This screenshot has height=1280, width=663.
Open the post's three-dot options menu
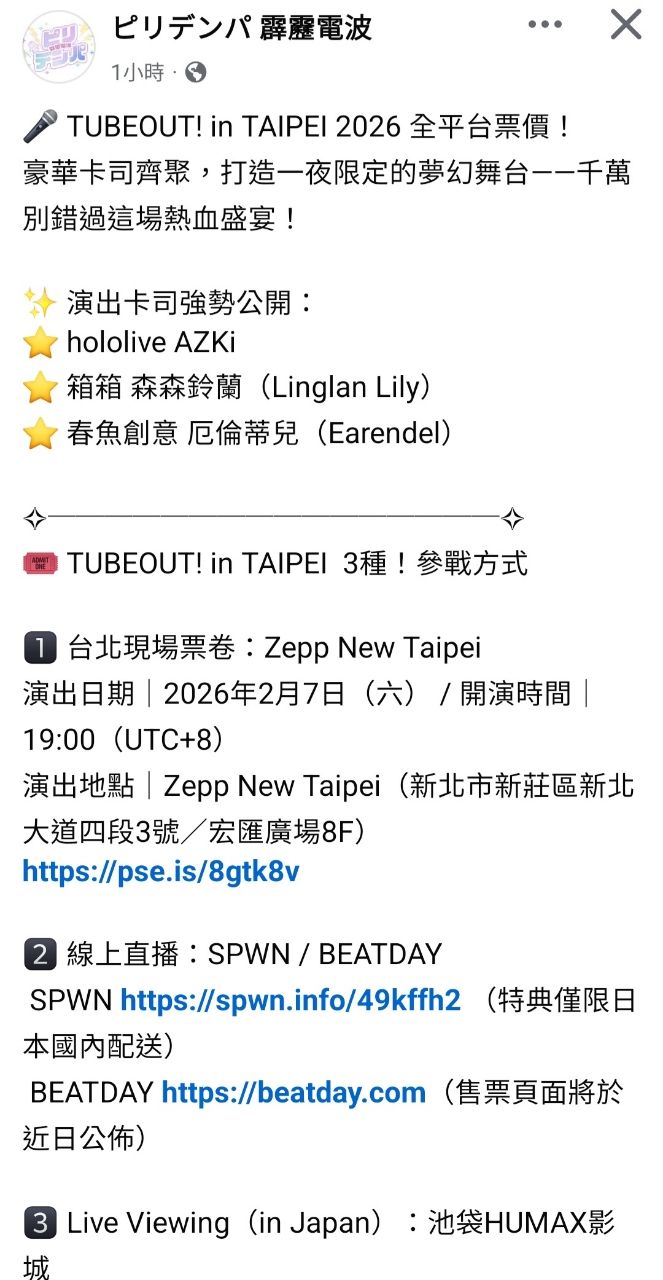(545, 25)
